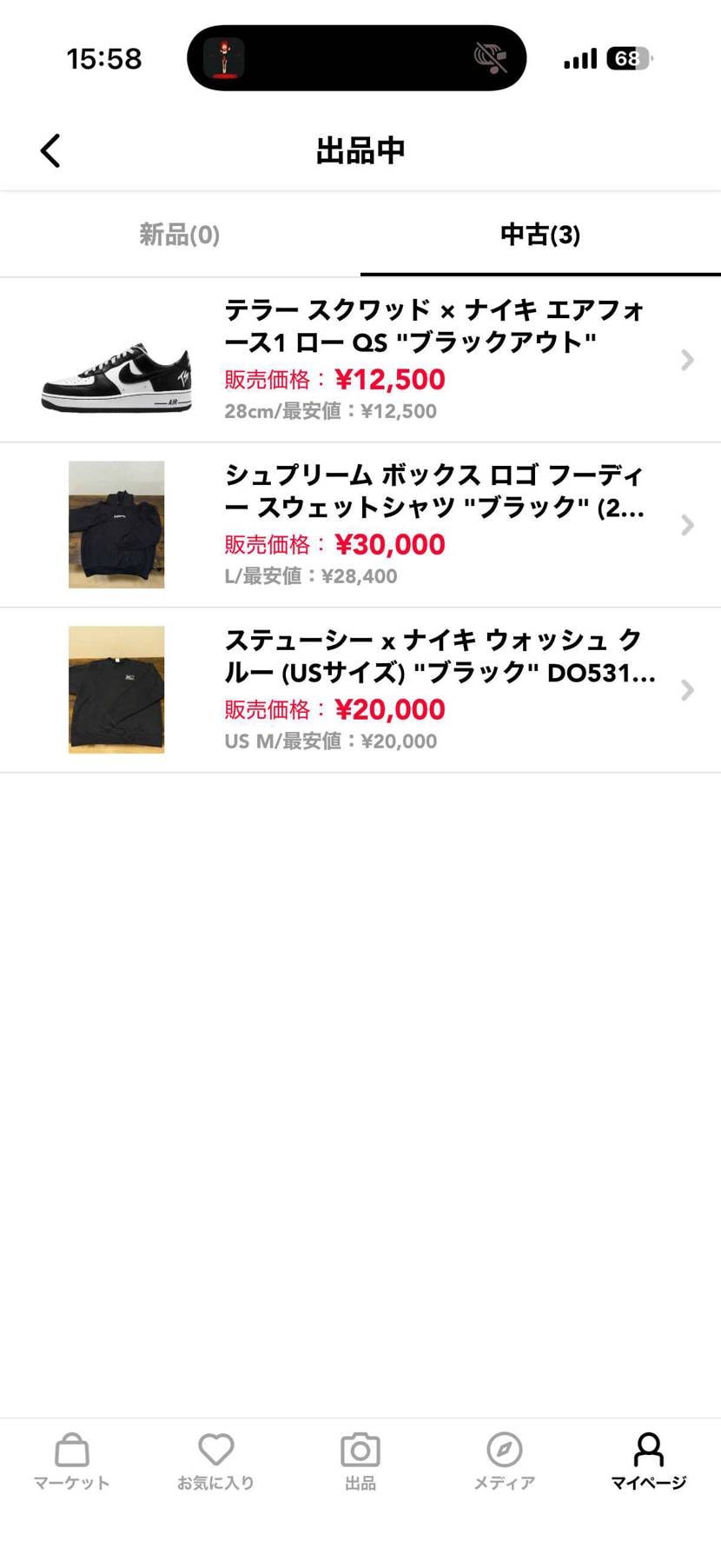The width and height of the screenshot is (721, 1568).
Task: Stay on the 中古(3) tab
Action: coord(539,235)
